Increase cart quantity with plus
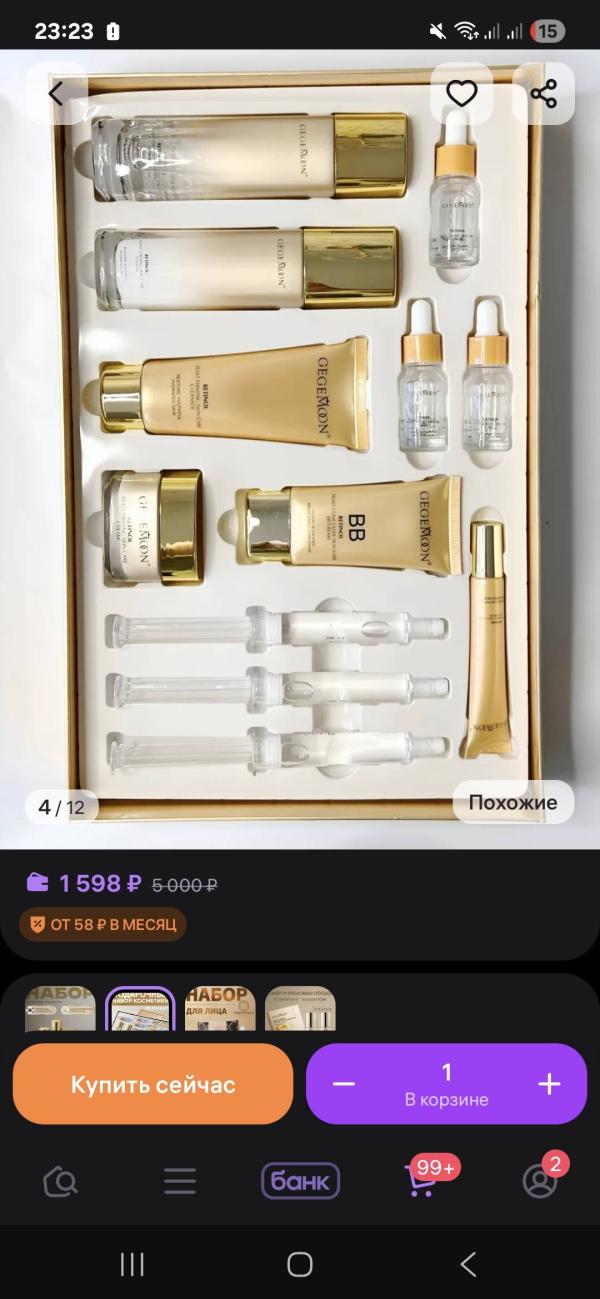Screen dimensions: 600x1299 click(x=549, y=1084)
